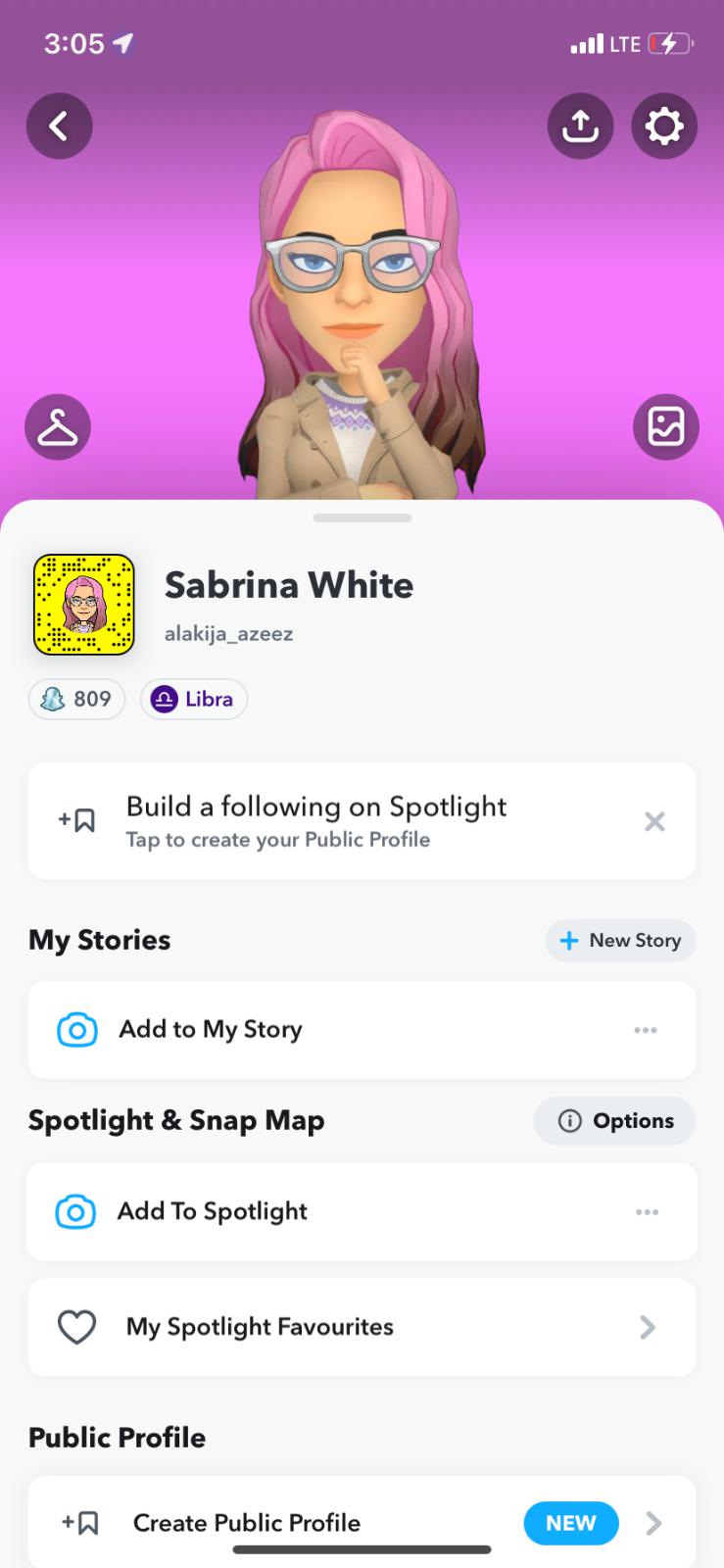The width and height of the screenshot is (724, 1568).
Task: Open settings gear icon
Action: coord(664,125)
